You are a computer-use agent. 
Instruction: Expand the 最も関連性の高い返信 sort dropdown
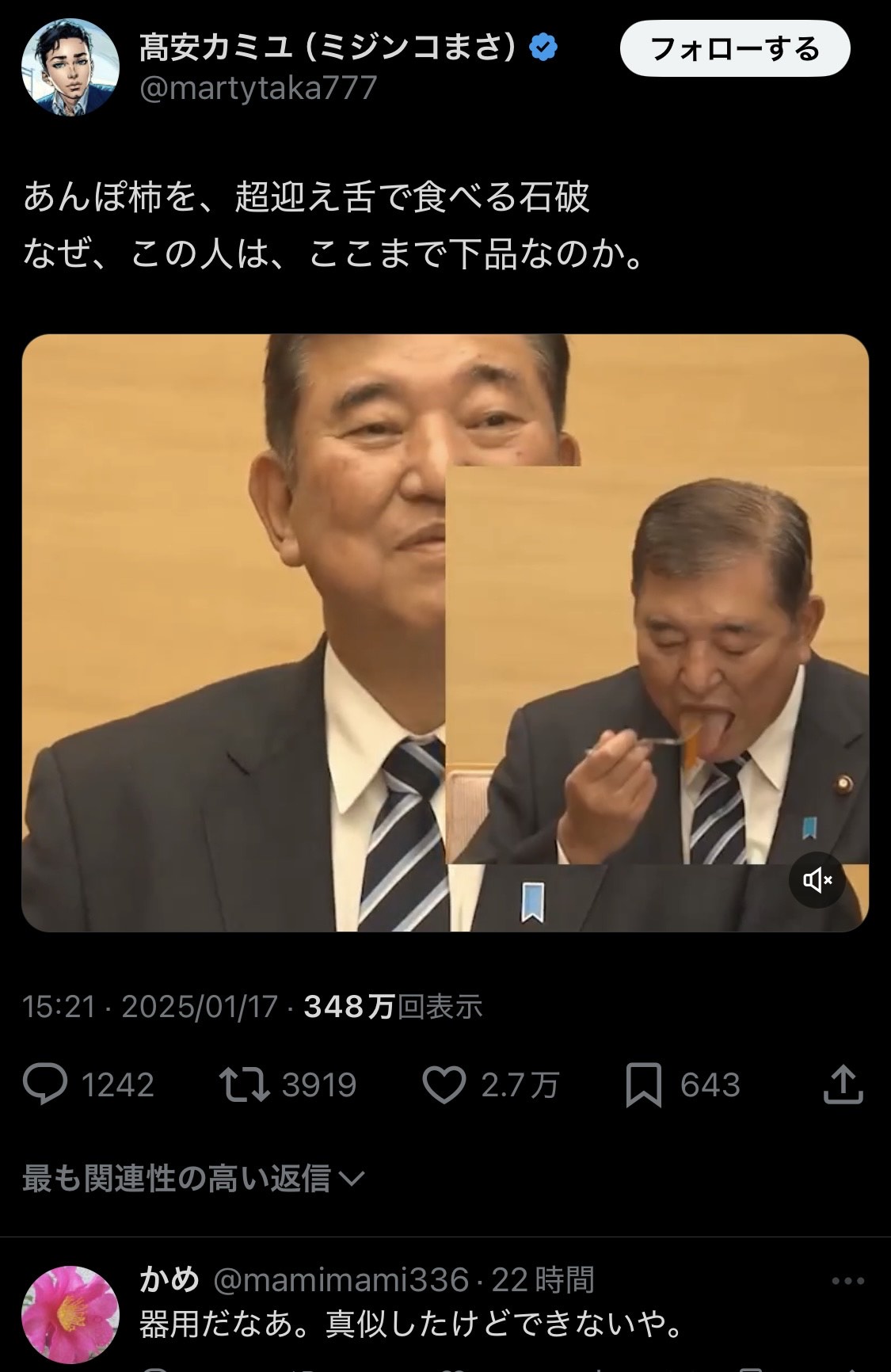pos(193,1179)
